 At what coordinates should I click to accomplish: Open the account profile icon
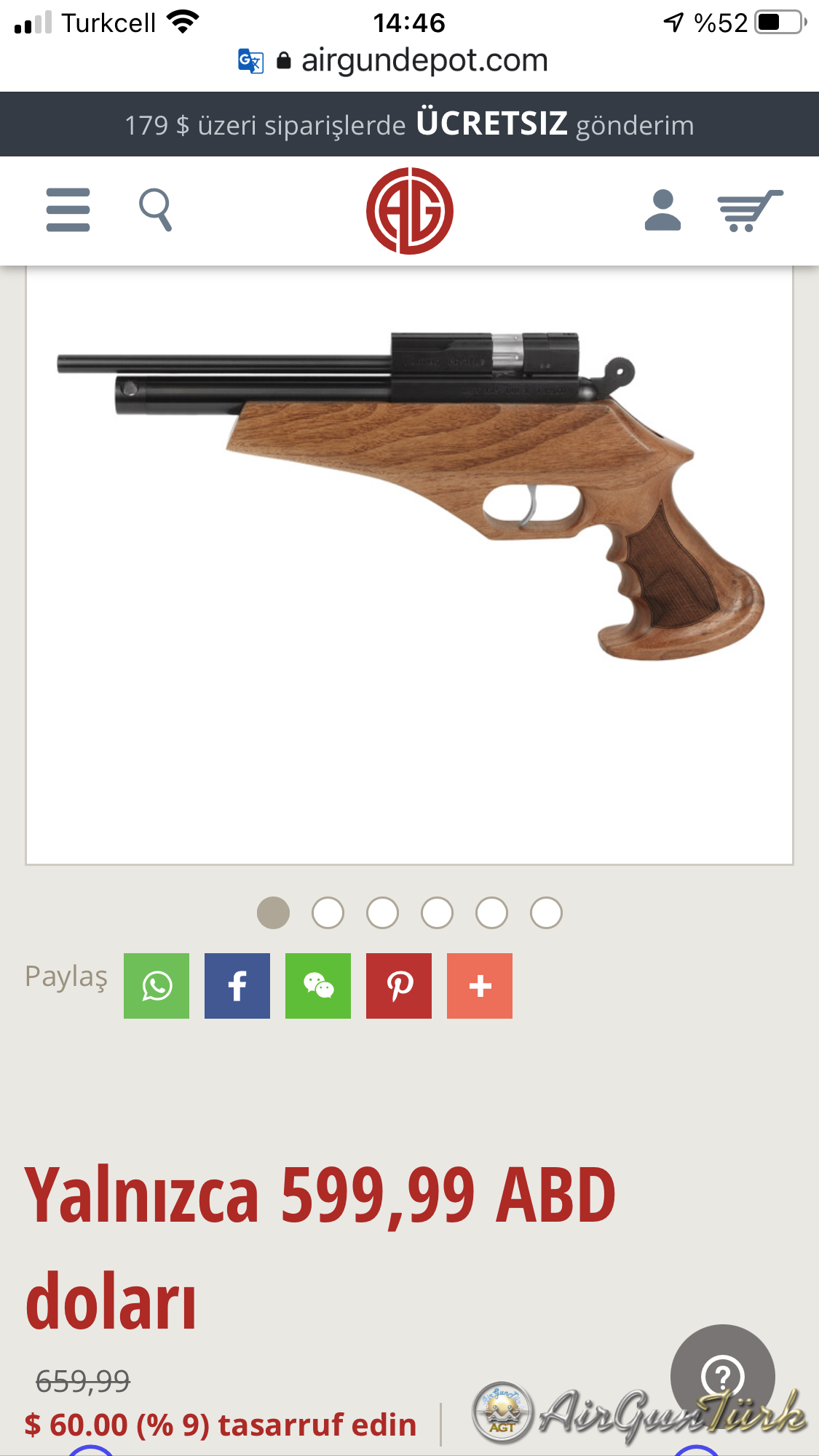click(662, 210)
